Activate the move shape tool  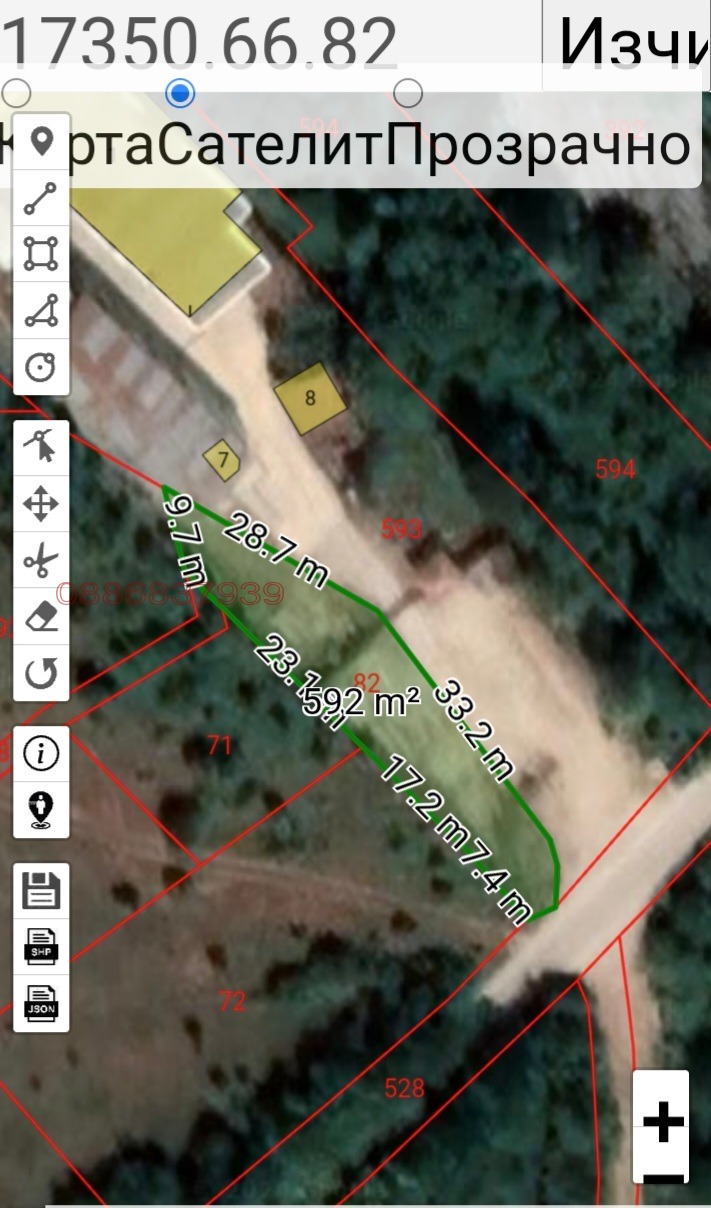pyautogui.click(x=41, y=503)
